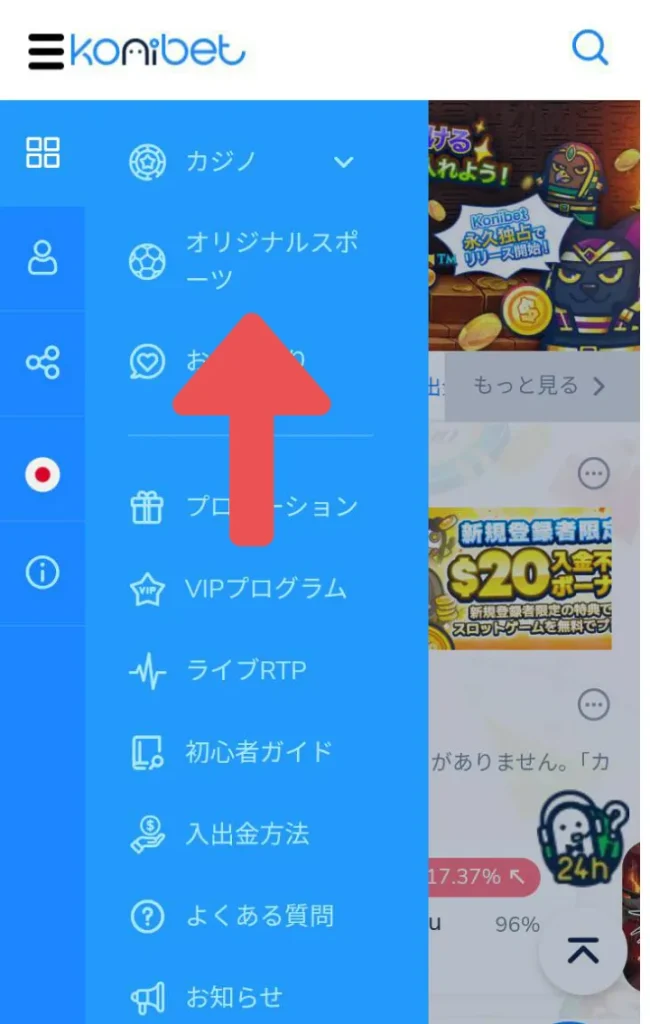Expand the カジノ menu section
Viewport: 650px width, 1024px height.
point(343,162)
